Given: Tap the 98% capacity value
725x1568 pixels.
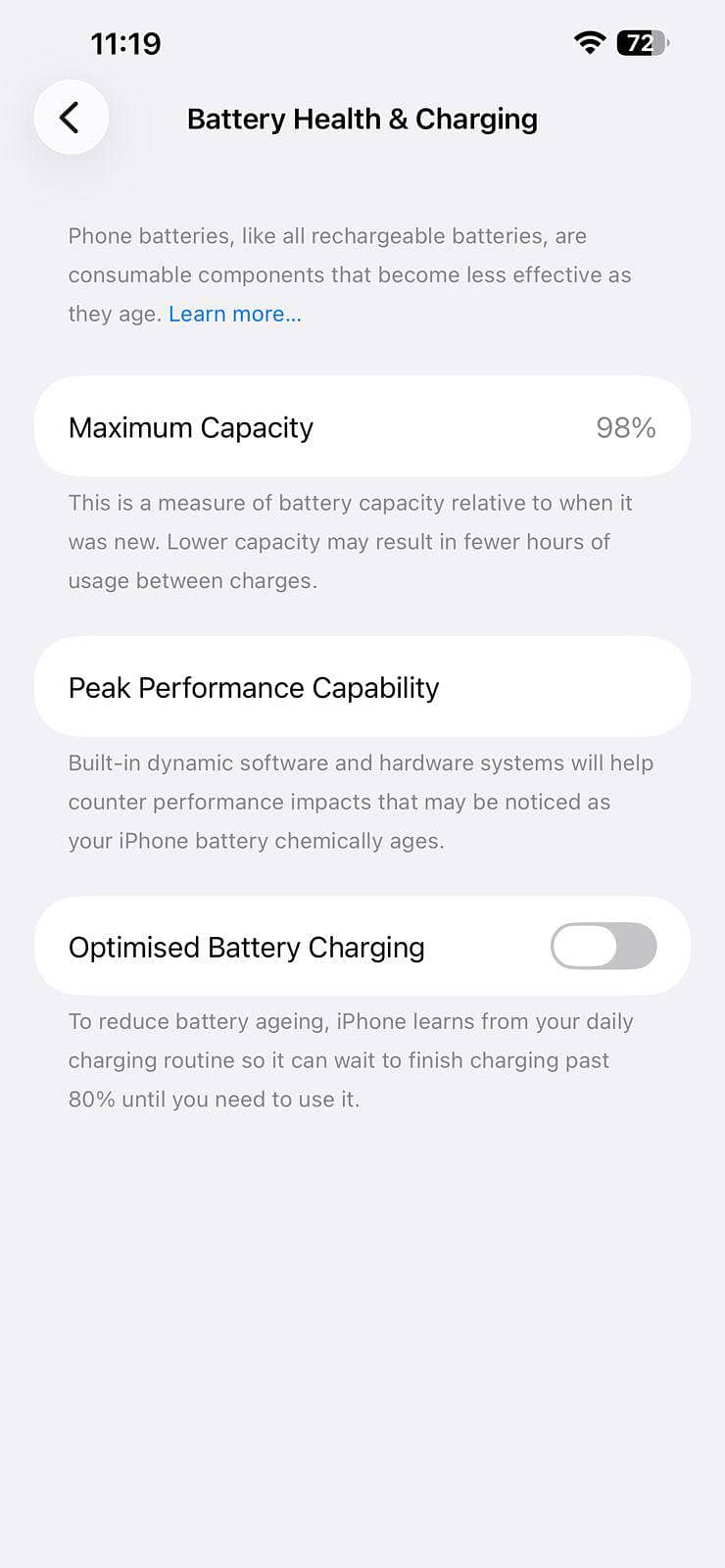Looking at the screenshot, I should [x=625, y=426].
